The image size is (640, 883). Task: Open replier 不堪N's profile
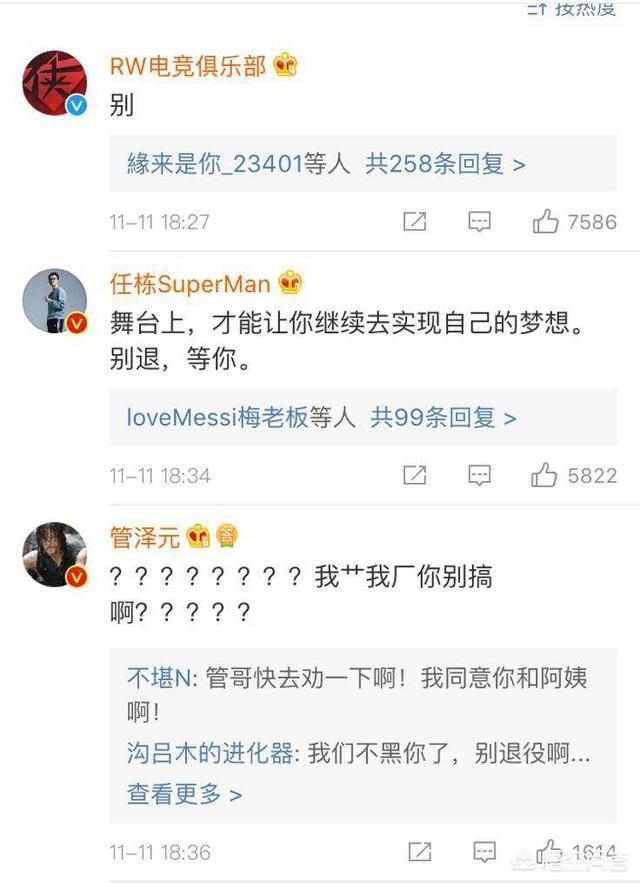tap(152, 679)
